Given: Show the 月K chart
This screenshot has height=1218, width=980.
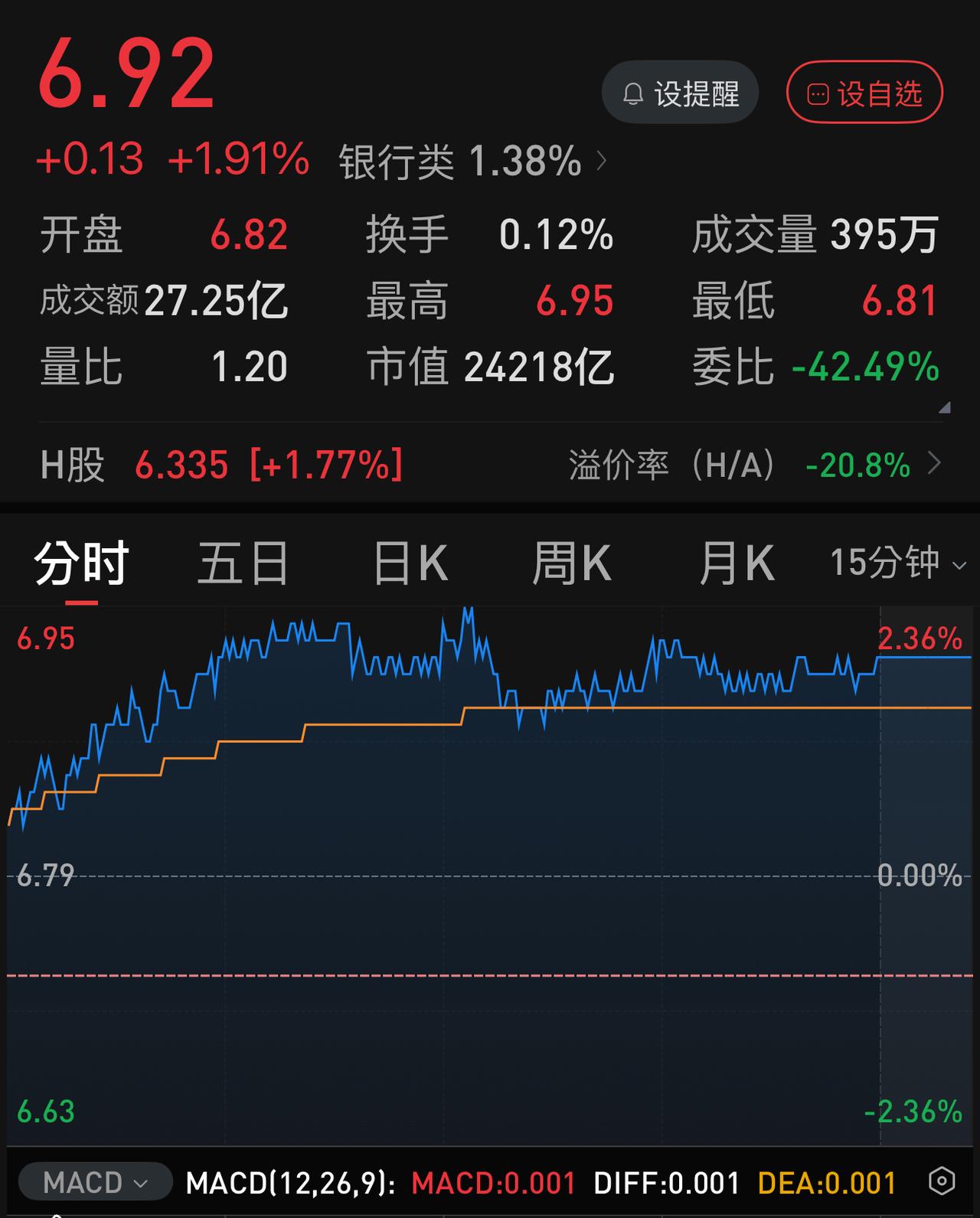Looking at the screenshot, I should 737,563.
